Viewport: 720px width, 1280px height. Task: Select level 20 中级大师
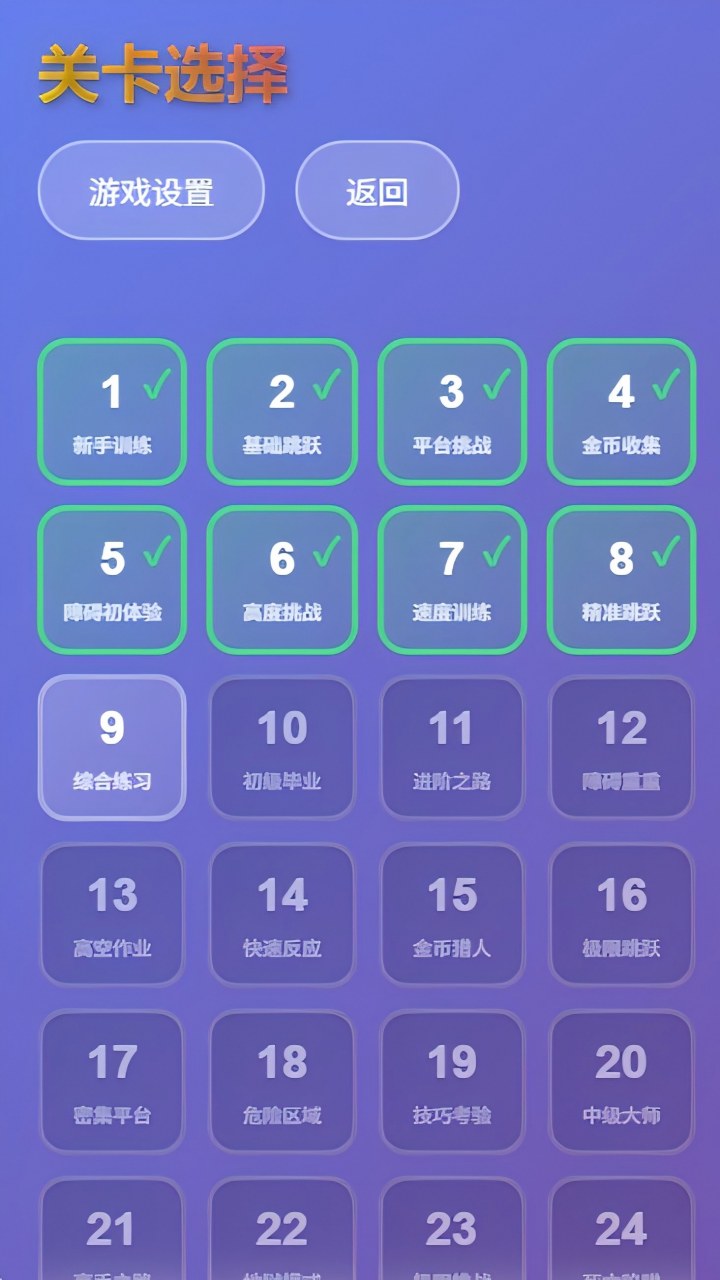point(621,1082)
